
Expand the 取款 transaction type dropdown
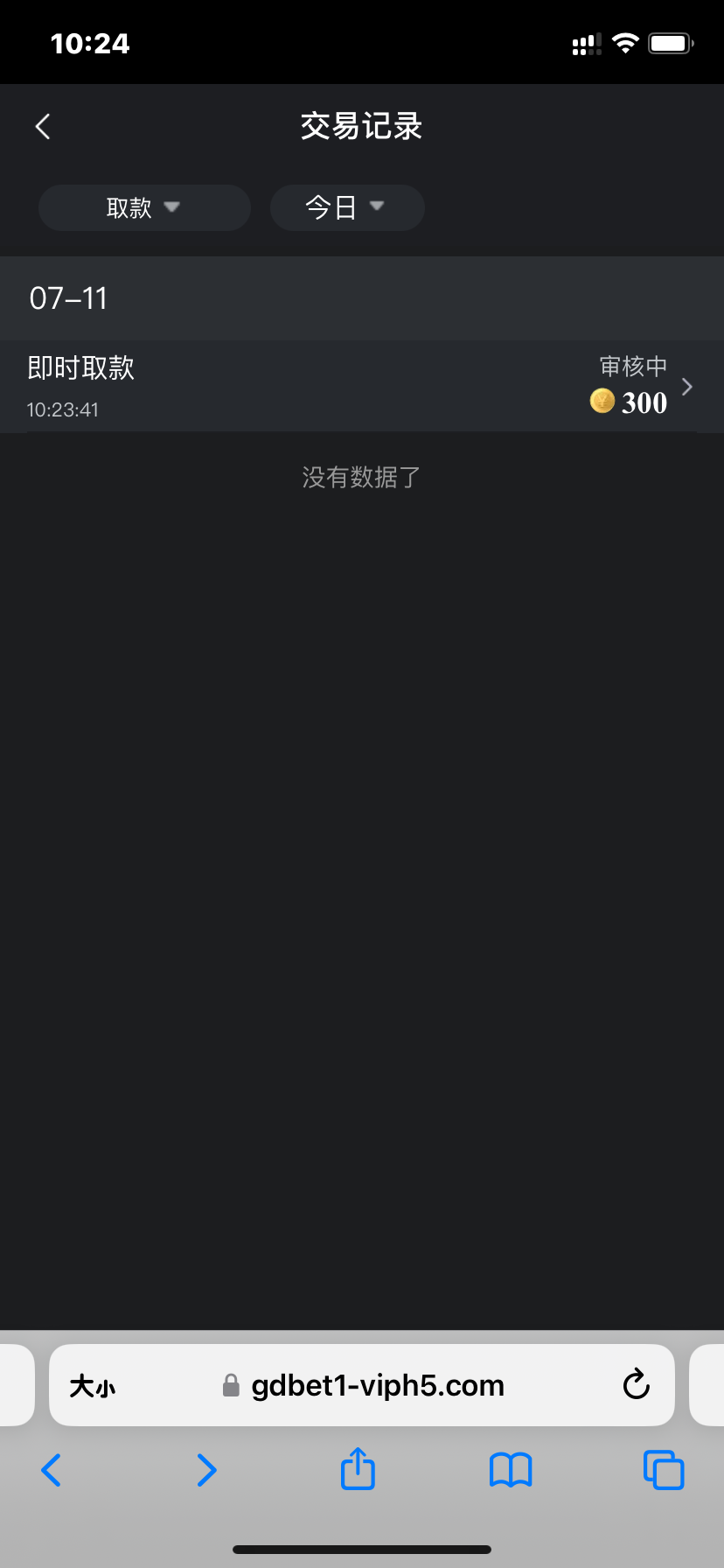(144, 207)
